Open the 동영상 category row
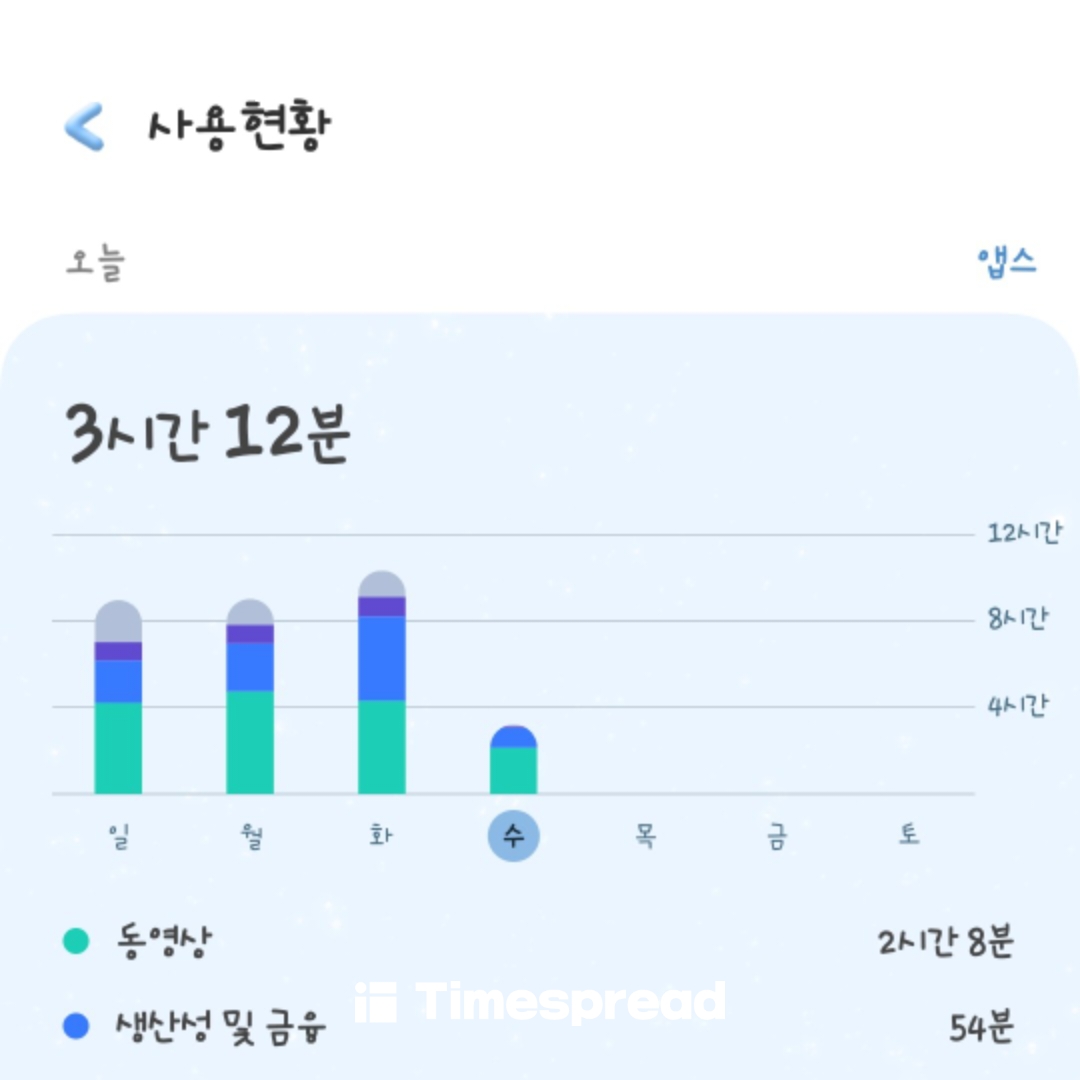 540,942
